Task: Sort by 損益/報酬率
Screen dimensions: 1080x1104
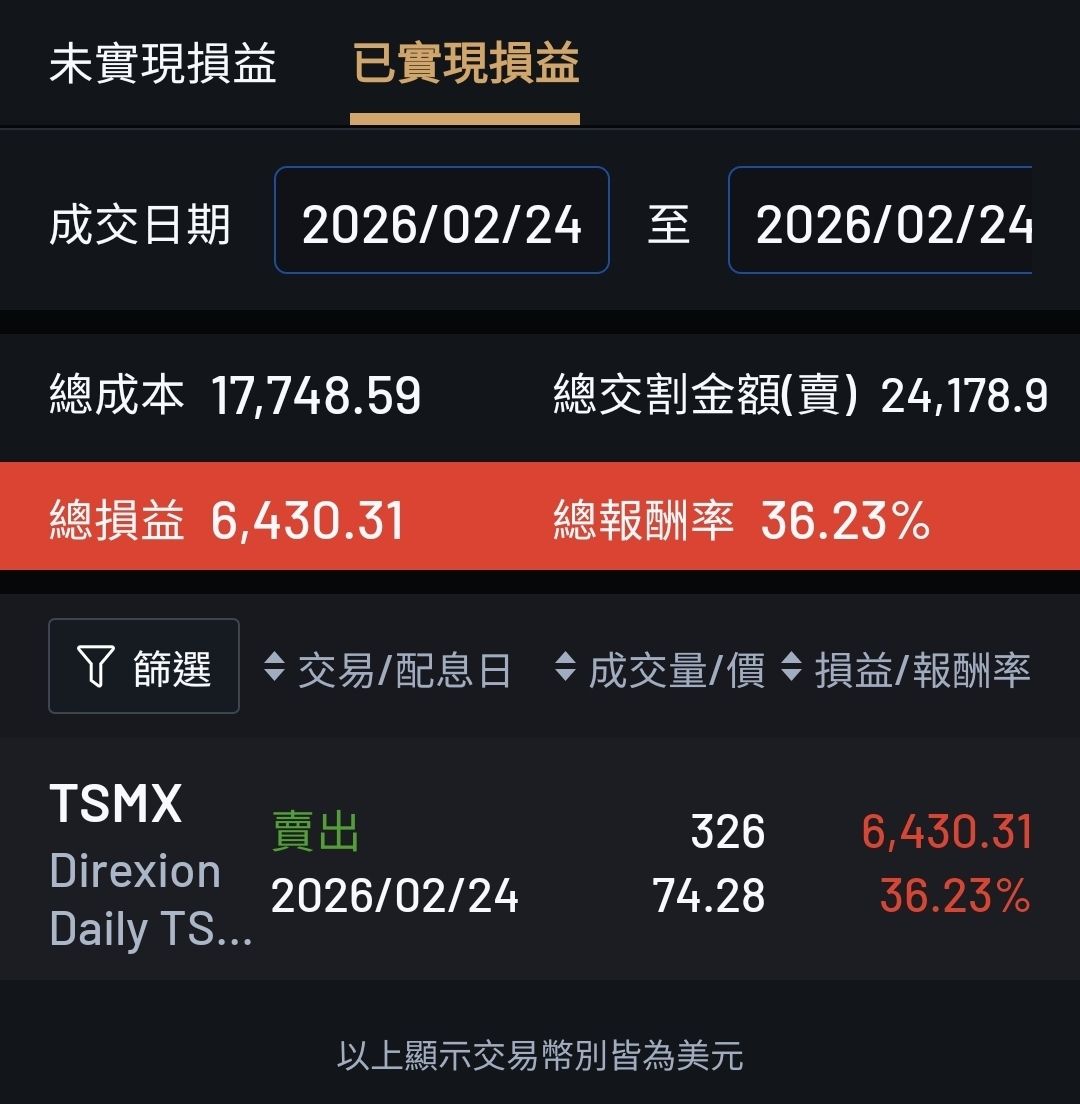Action: 906,670
